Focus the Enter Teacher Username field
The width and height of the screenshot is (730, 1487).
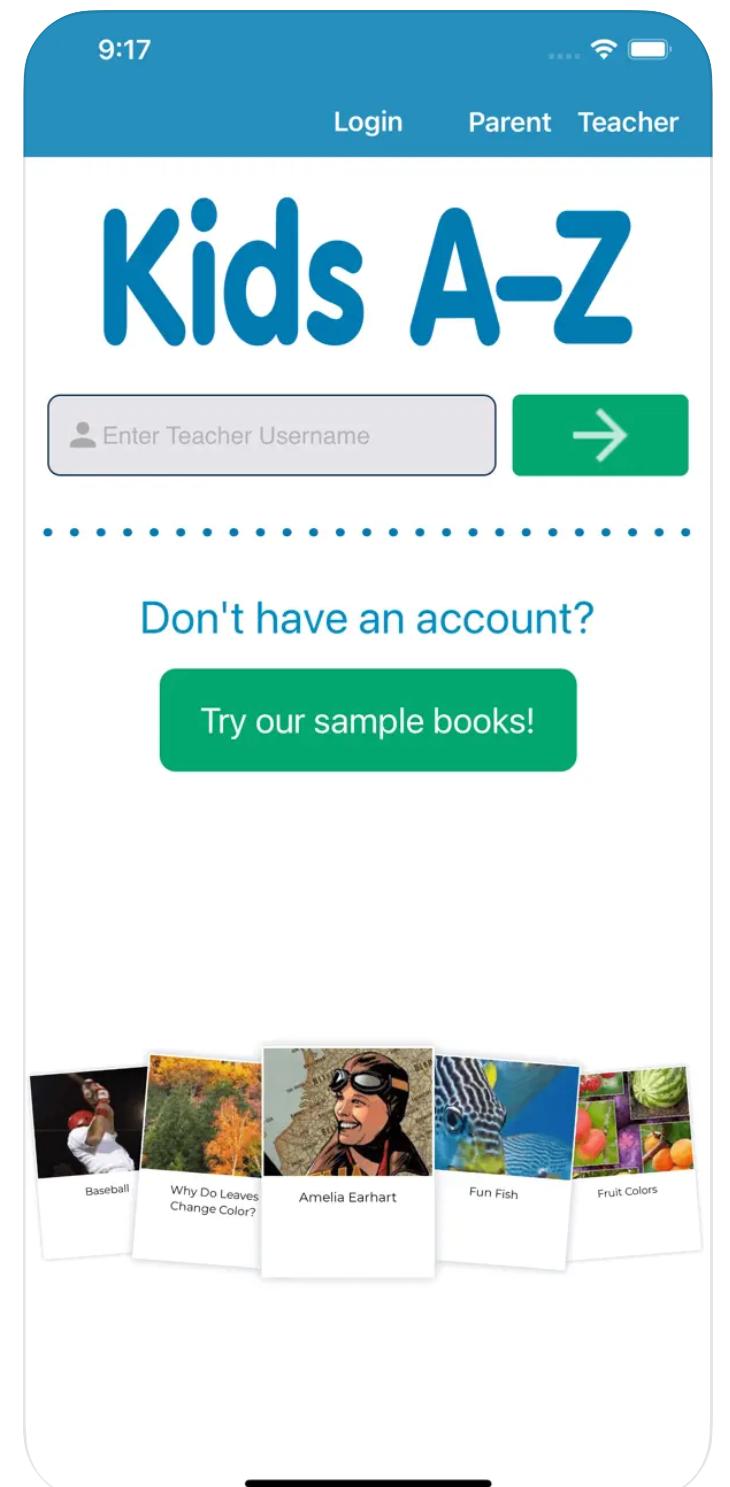click(272, 435)
